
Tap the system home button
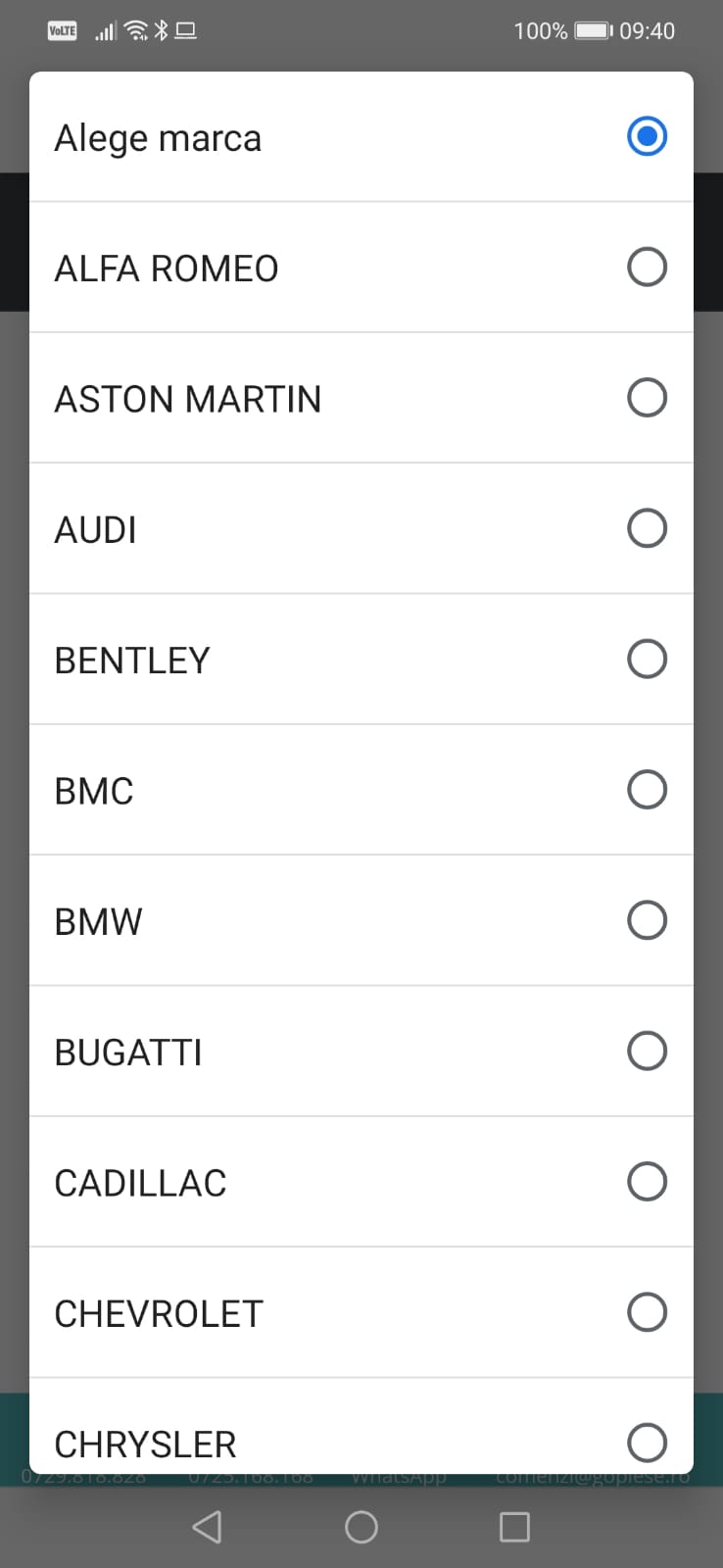[x=361, y=1527]
